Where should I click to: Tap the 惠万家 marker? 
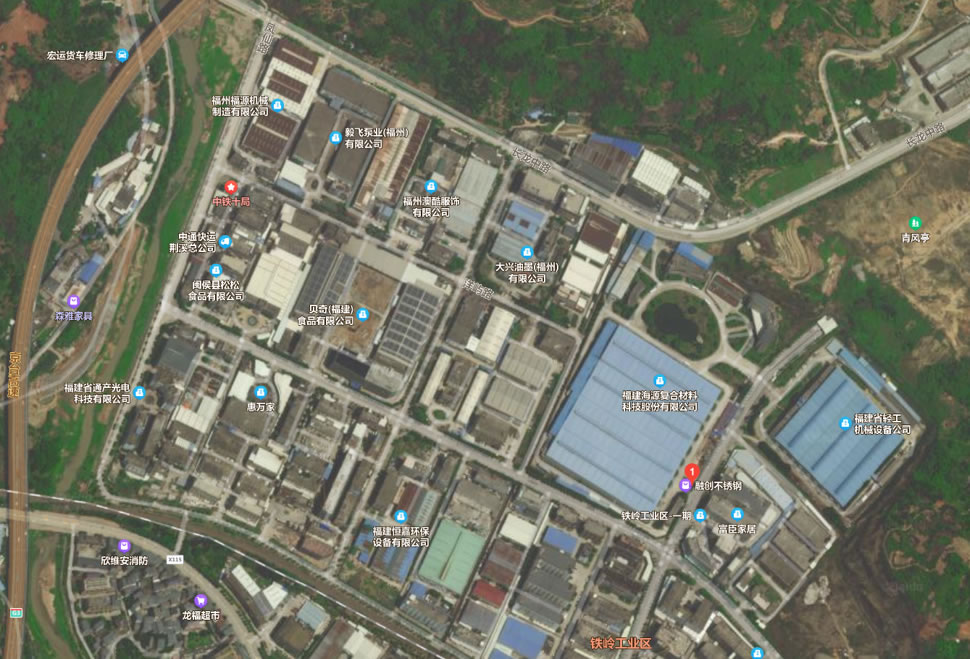pos(261,391)
